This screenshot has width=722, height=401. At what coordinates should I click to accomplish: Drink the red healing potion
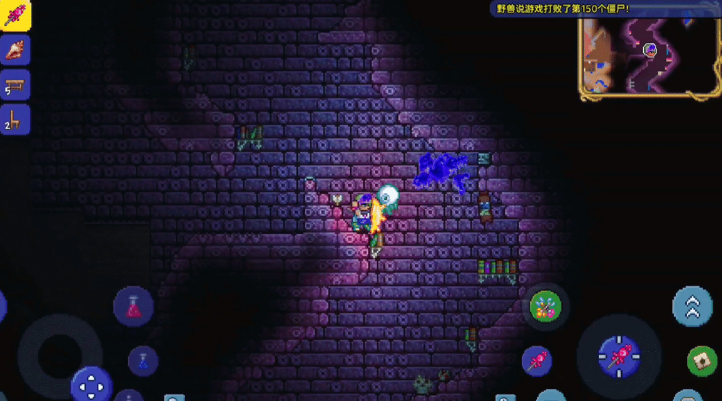coord(133,307)
